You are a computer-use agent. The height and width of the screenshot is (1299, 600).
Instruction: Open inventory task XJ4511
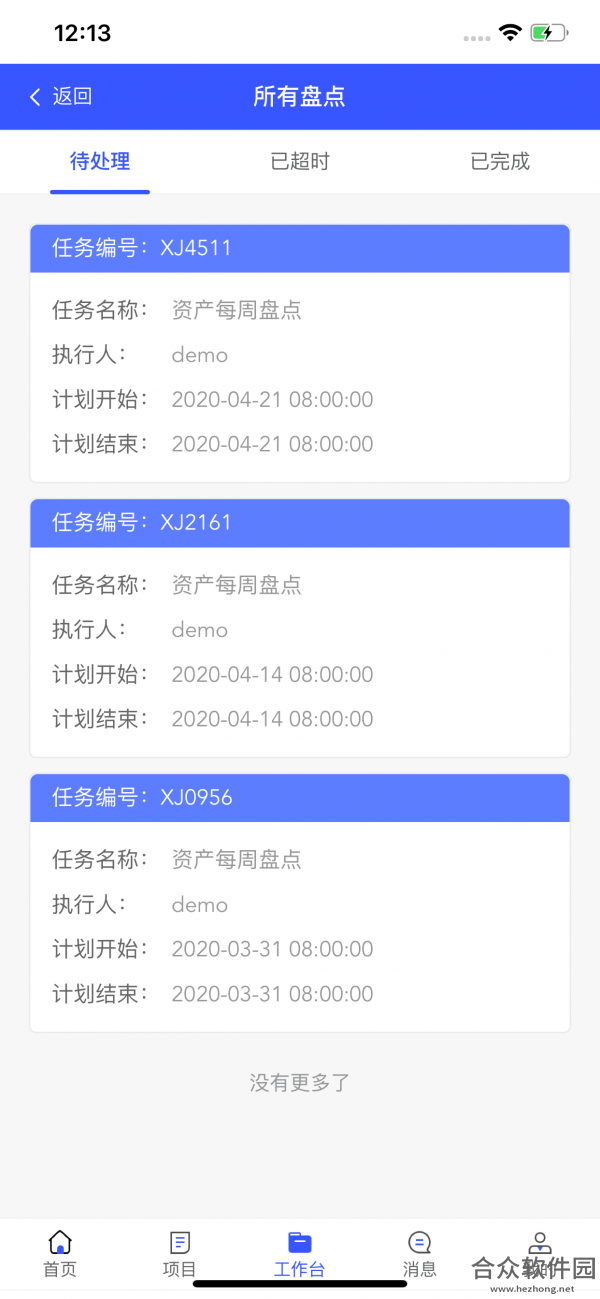[300, 353]
